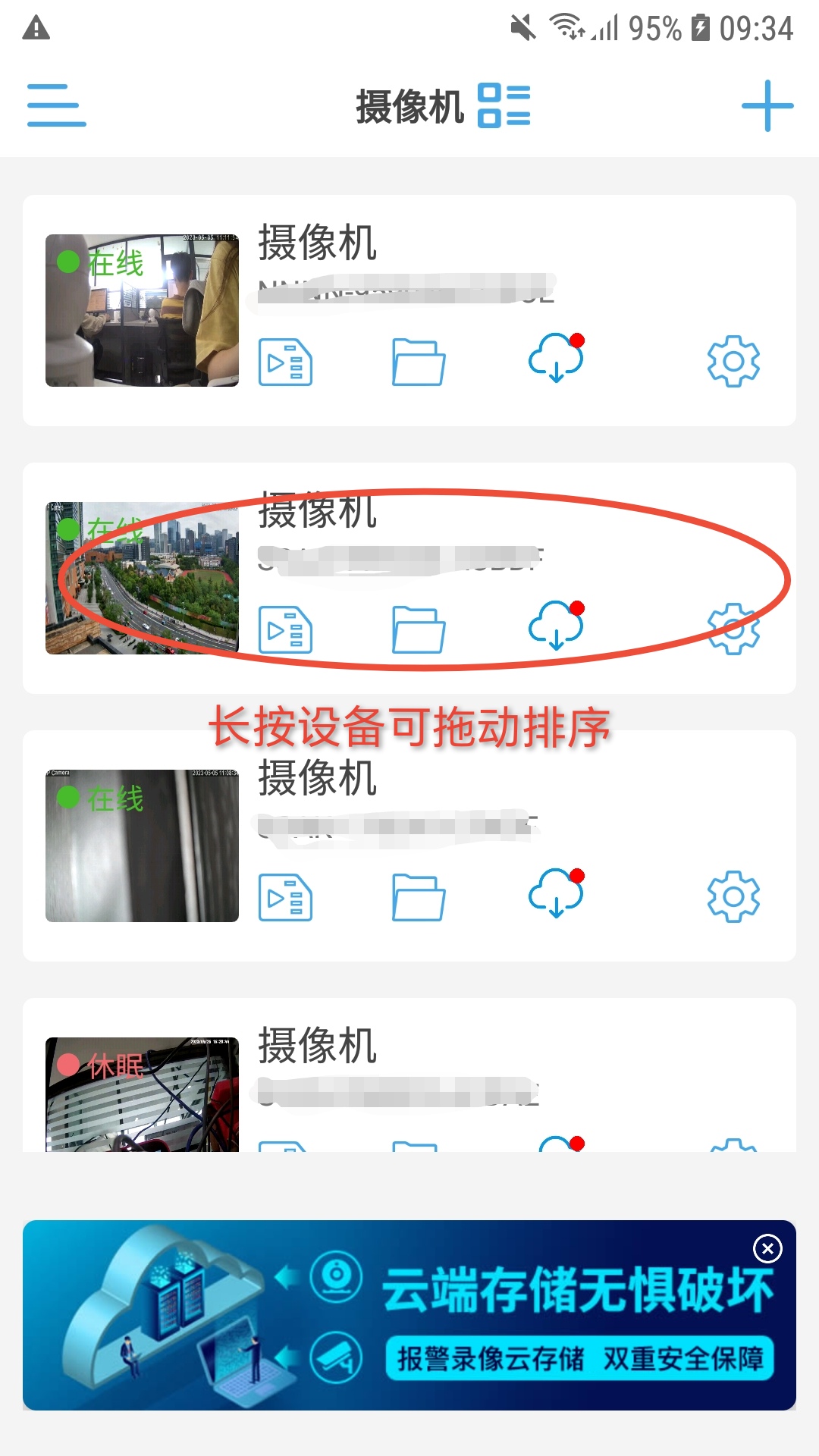Open the local recordings folder of the first camera
The image size is (819, 1456).
click(x=418, y=362)
